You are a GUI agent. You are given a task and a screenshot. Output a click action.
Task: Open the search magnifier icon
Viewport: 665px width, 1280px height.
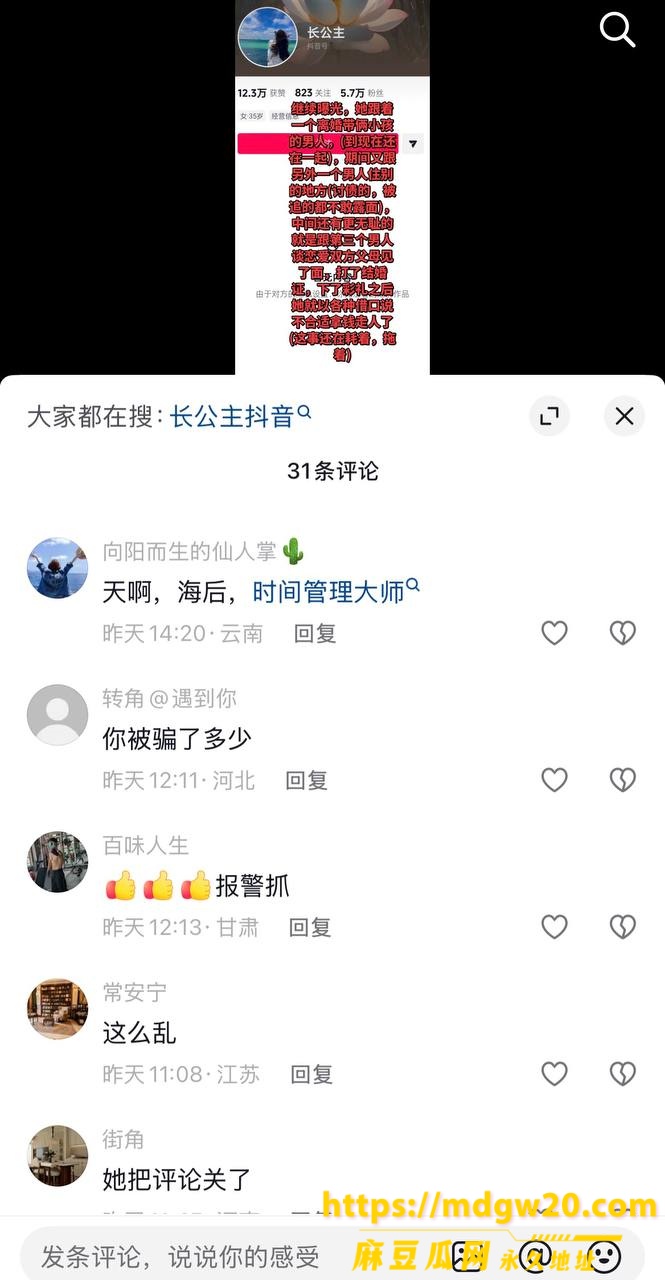(617, 31)
